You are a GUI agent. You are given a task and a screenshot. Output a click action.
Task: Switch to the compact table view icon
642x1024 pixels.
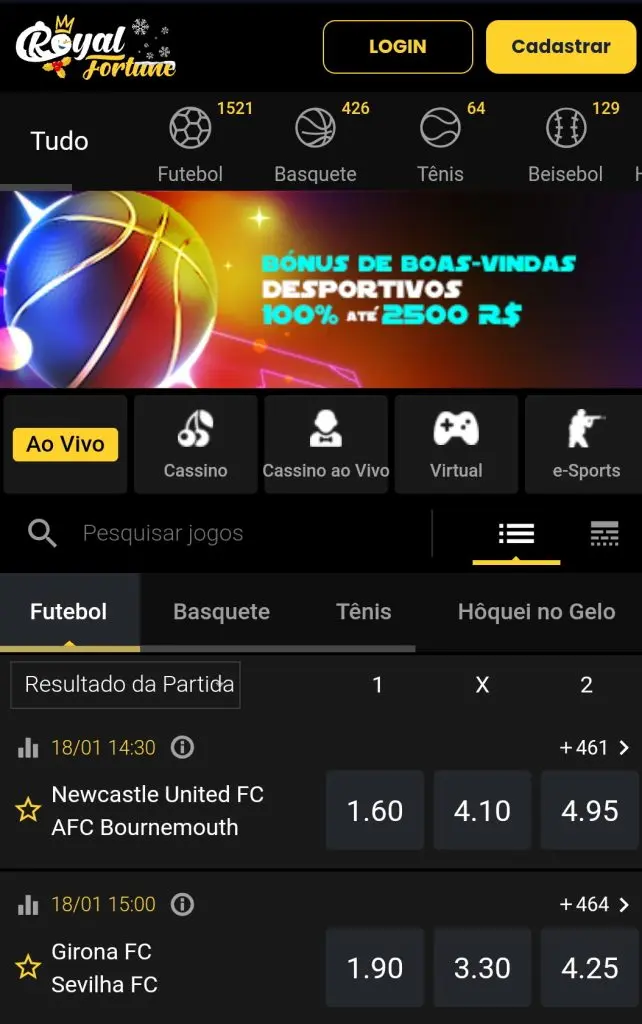click(604, 534)
